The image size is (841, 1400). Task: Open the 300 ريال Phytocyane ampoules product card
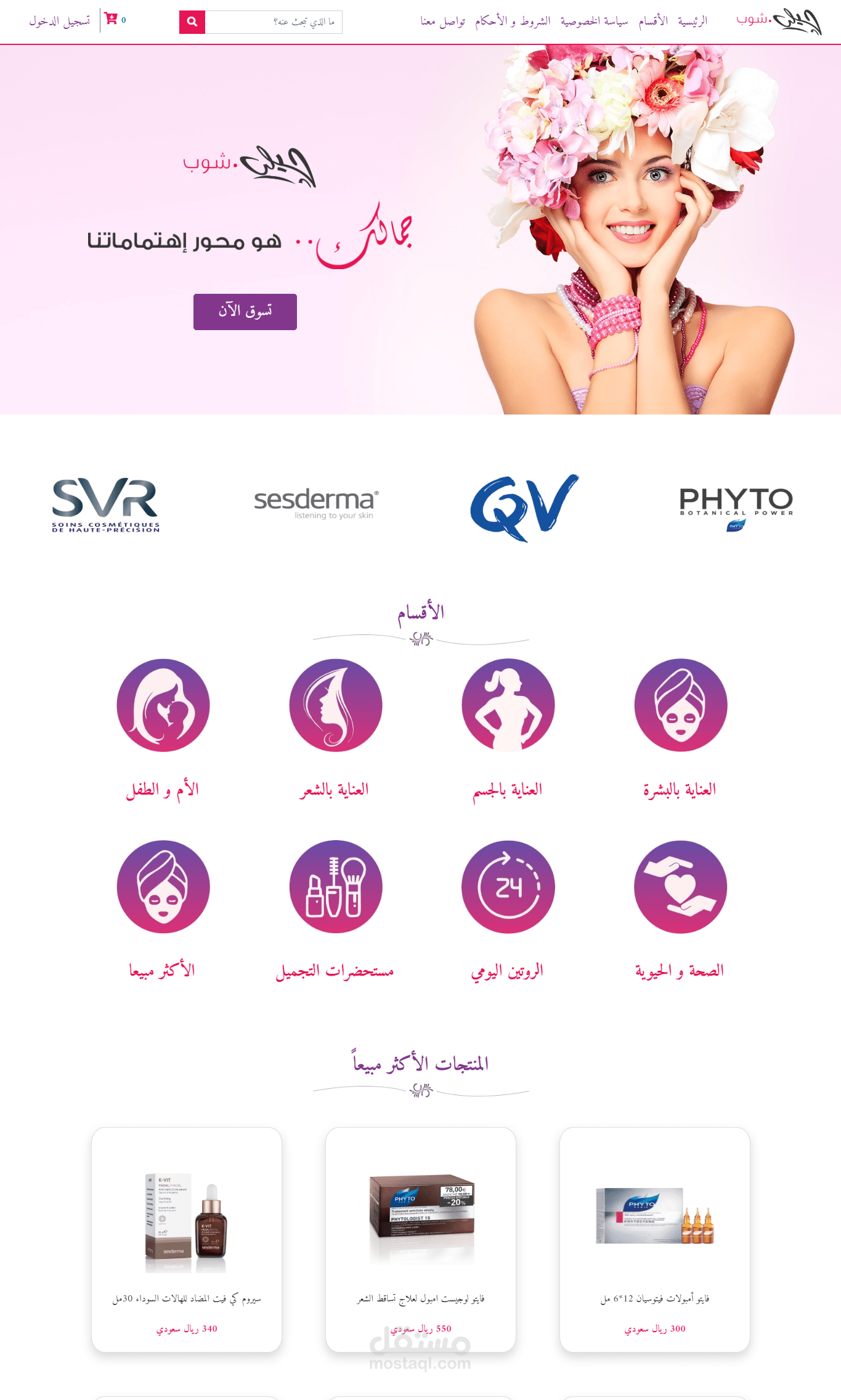pyautogui.click(x=655, y=1240)
